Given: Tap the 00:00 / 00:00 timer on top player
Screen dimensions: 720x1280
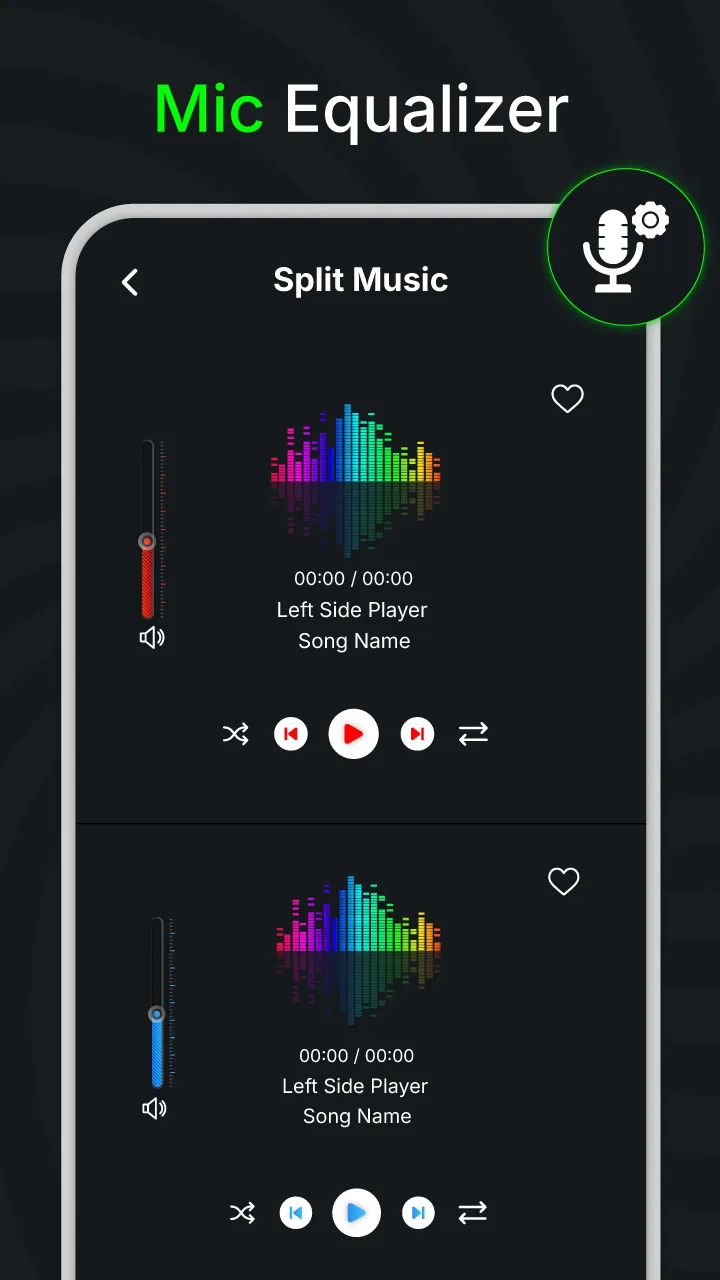Looking at the screenshot, I should [353, 578].
